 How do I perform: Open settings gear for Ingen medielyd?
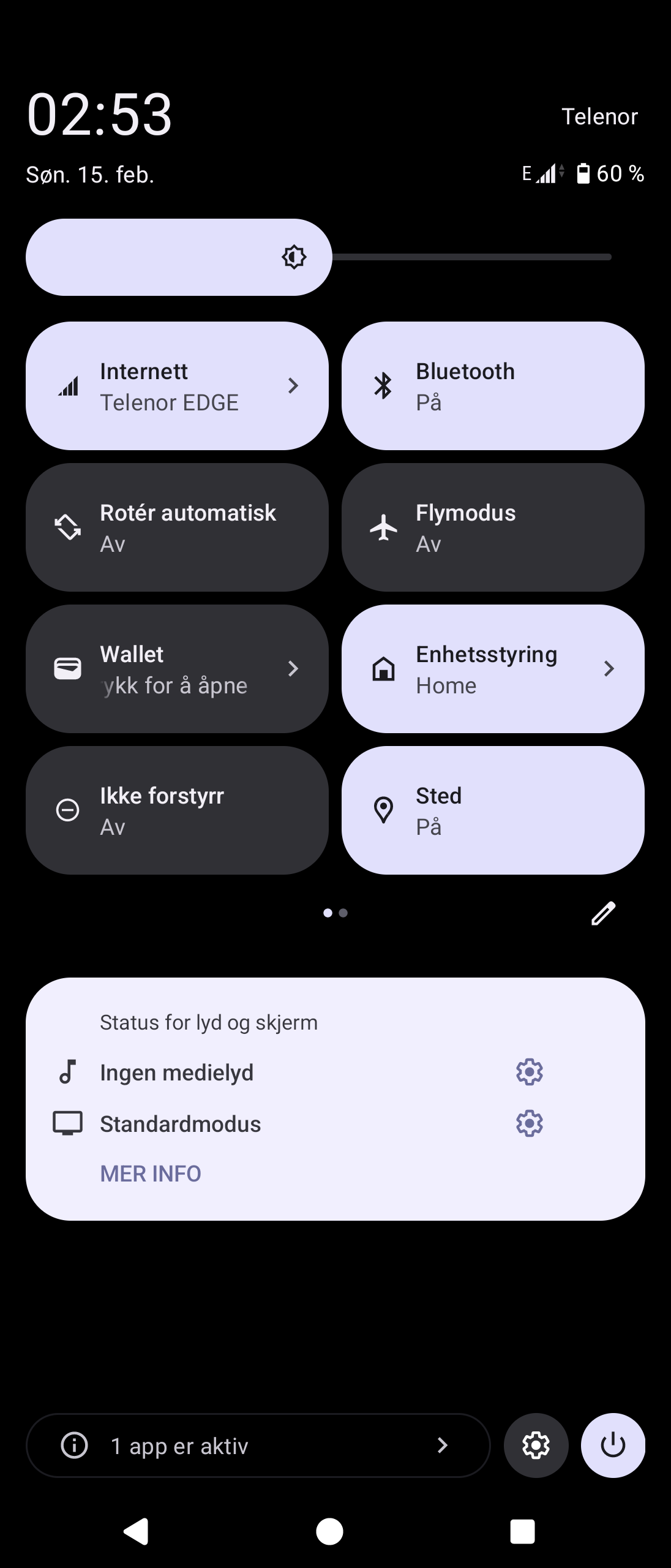(x=530, y=1072)
